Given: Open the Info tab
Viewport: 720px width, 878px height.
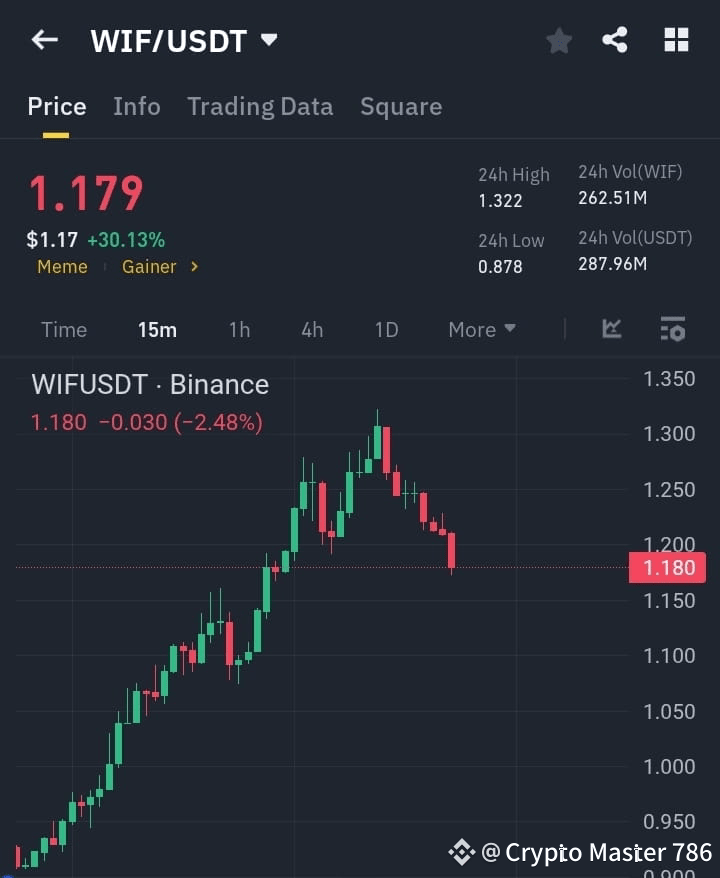Looking at the screenshot, I should [136, 106].
